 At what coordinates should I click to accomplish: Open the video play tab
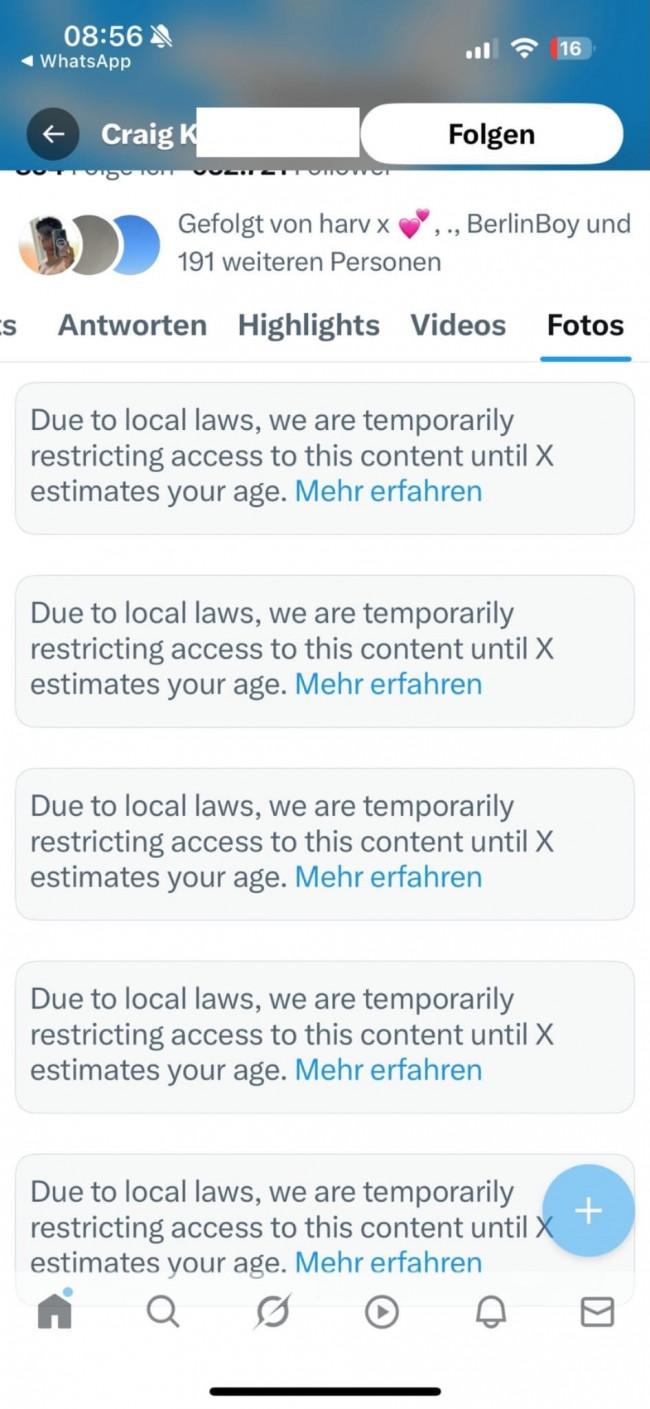pyautogui.click(x=381, y=1311)
